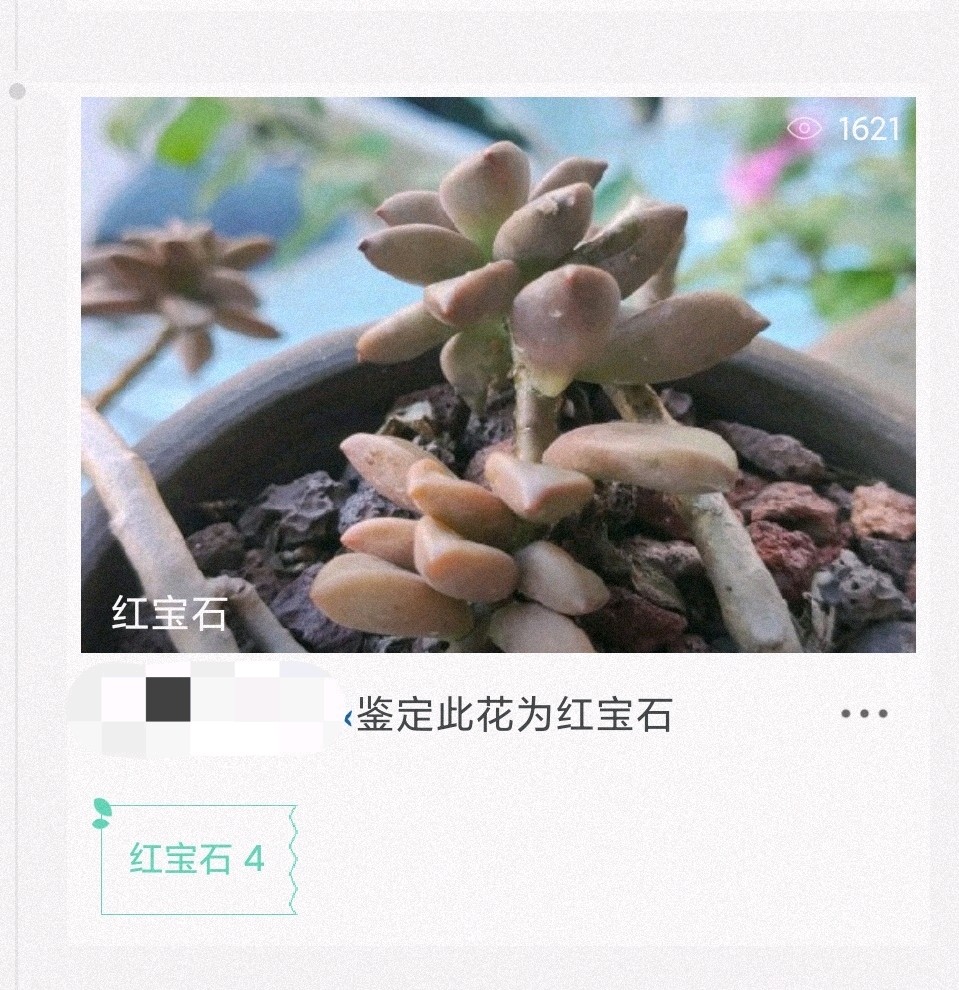
Task: Open the three-dot more options menu
Action: (x=864, y=714)
